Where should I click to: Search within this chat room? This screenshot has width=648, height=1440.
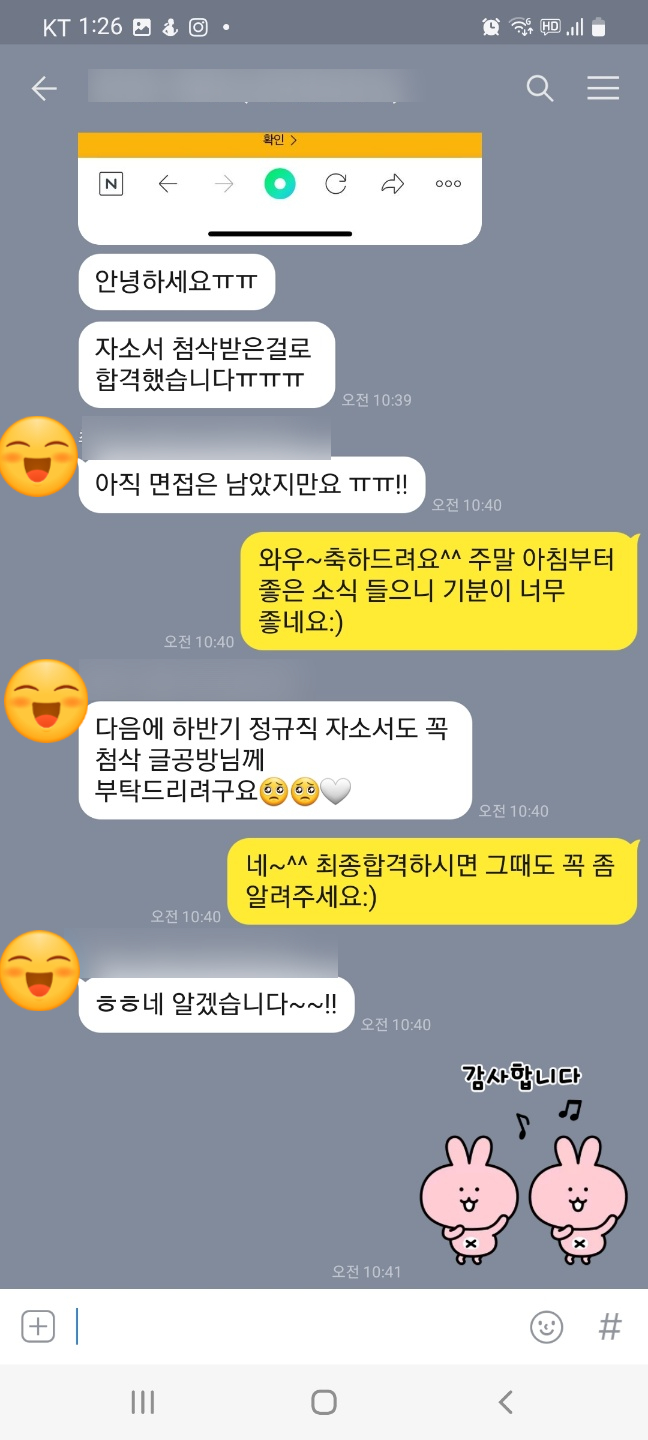tap(540, 89)
